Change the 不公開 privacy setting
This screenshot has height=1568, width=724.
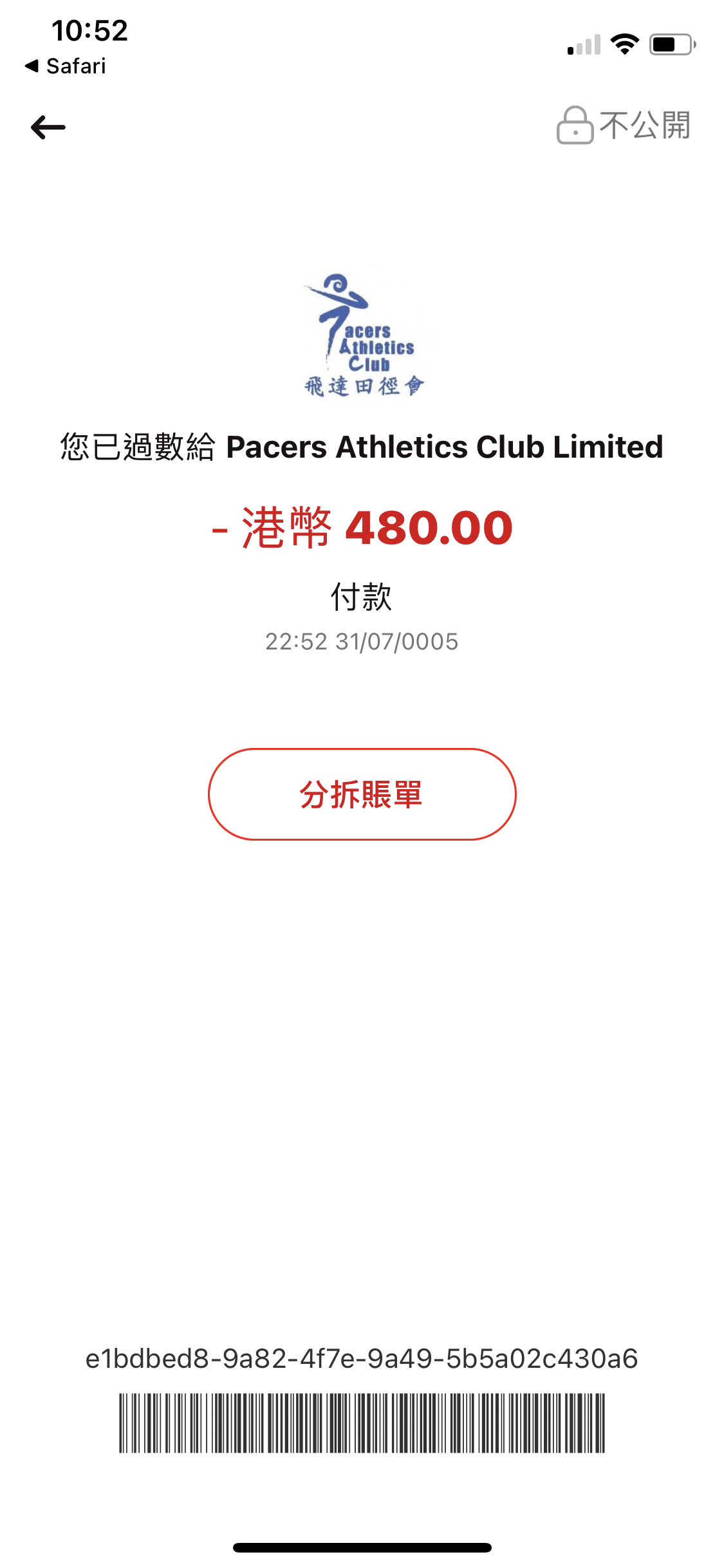tap(623, 125)
